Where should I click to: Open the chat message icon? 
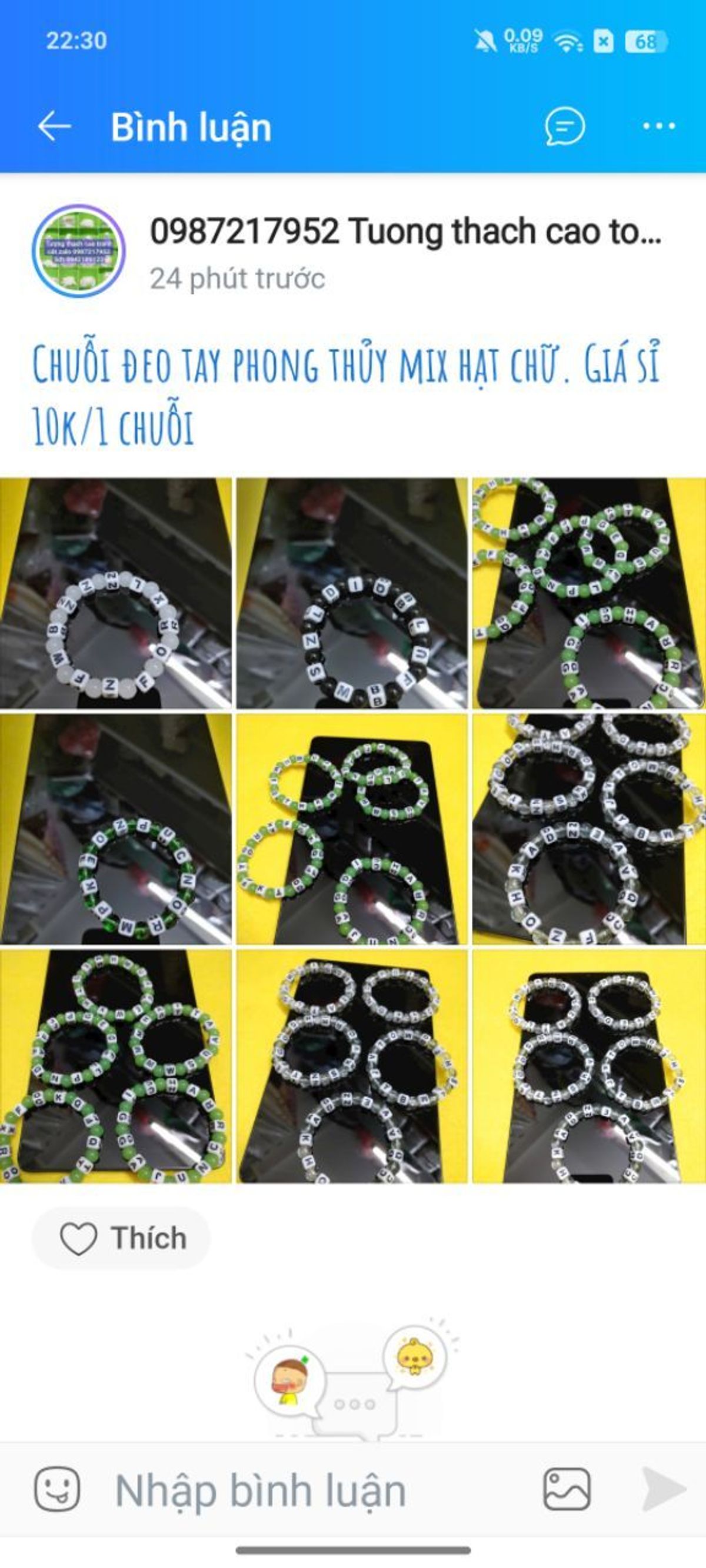[x=564, y=126]
